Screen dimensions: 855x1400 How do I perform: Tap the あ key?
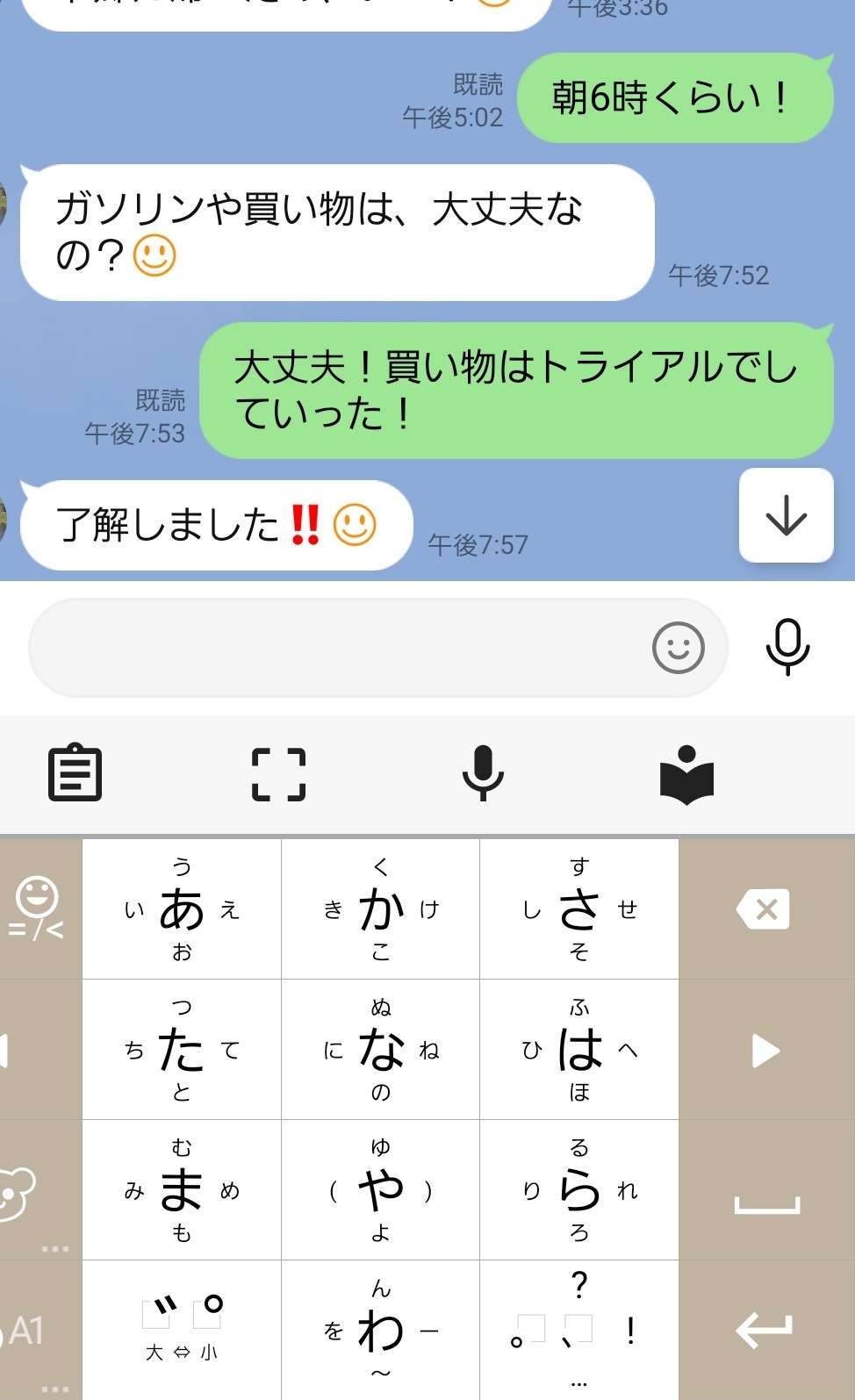click(x=182, y=909)
